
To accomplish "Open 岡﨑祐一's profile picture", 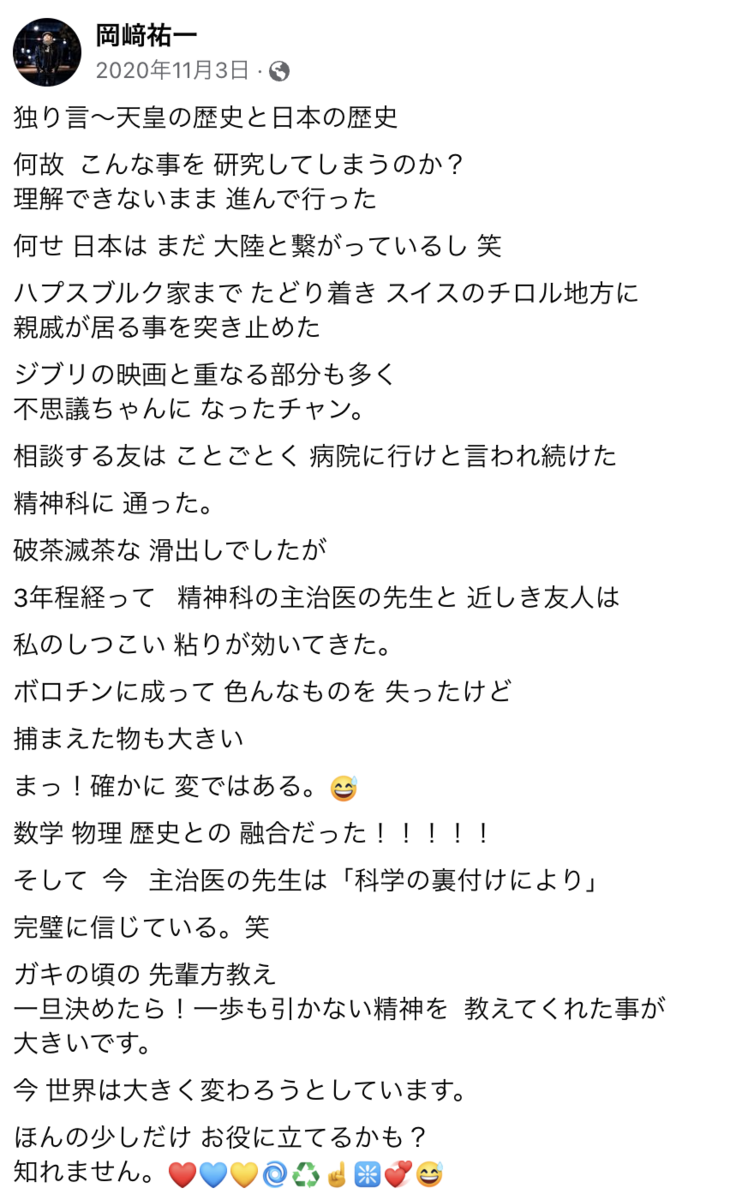I will click(46, 51).
